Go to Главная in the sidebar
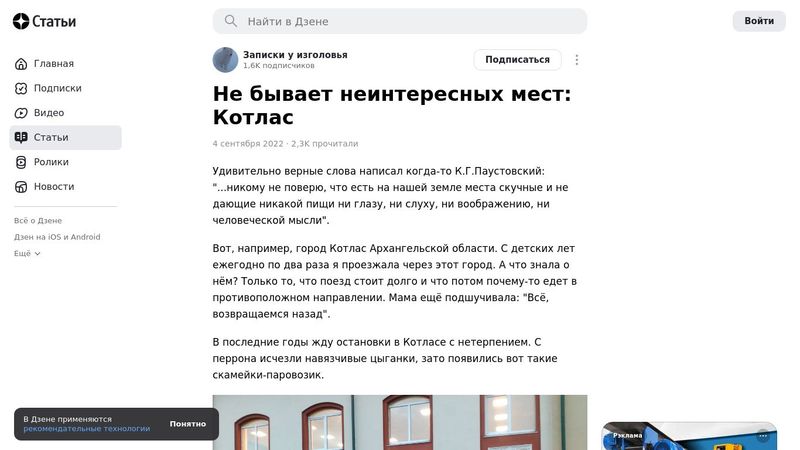The width and height of the screenshot is (800, 450). click(53, 64)
